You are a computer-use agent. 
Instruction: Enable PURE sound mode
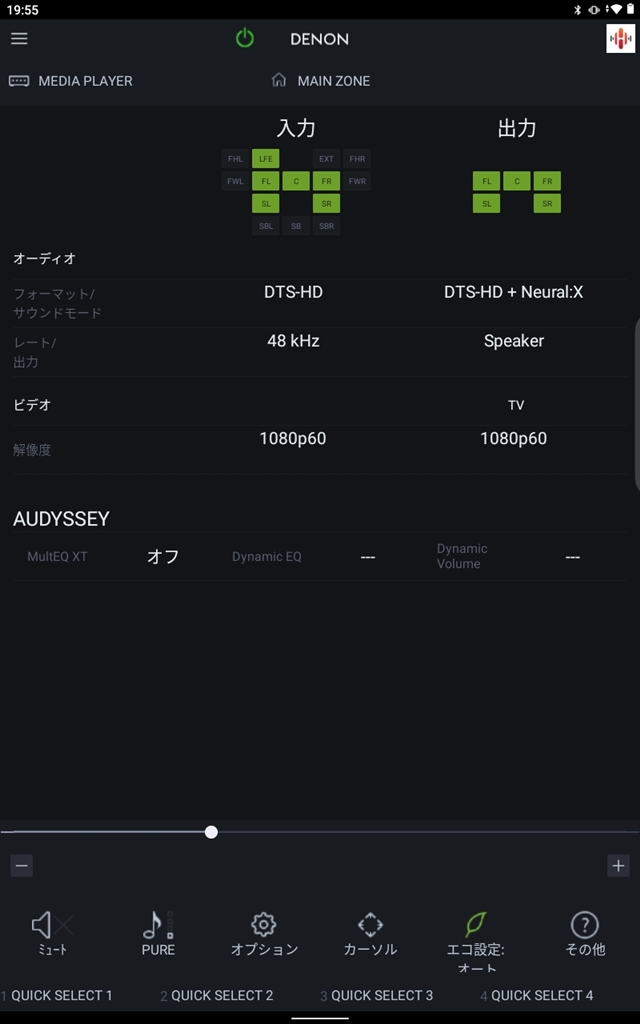coord(158,934)
